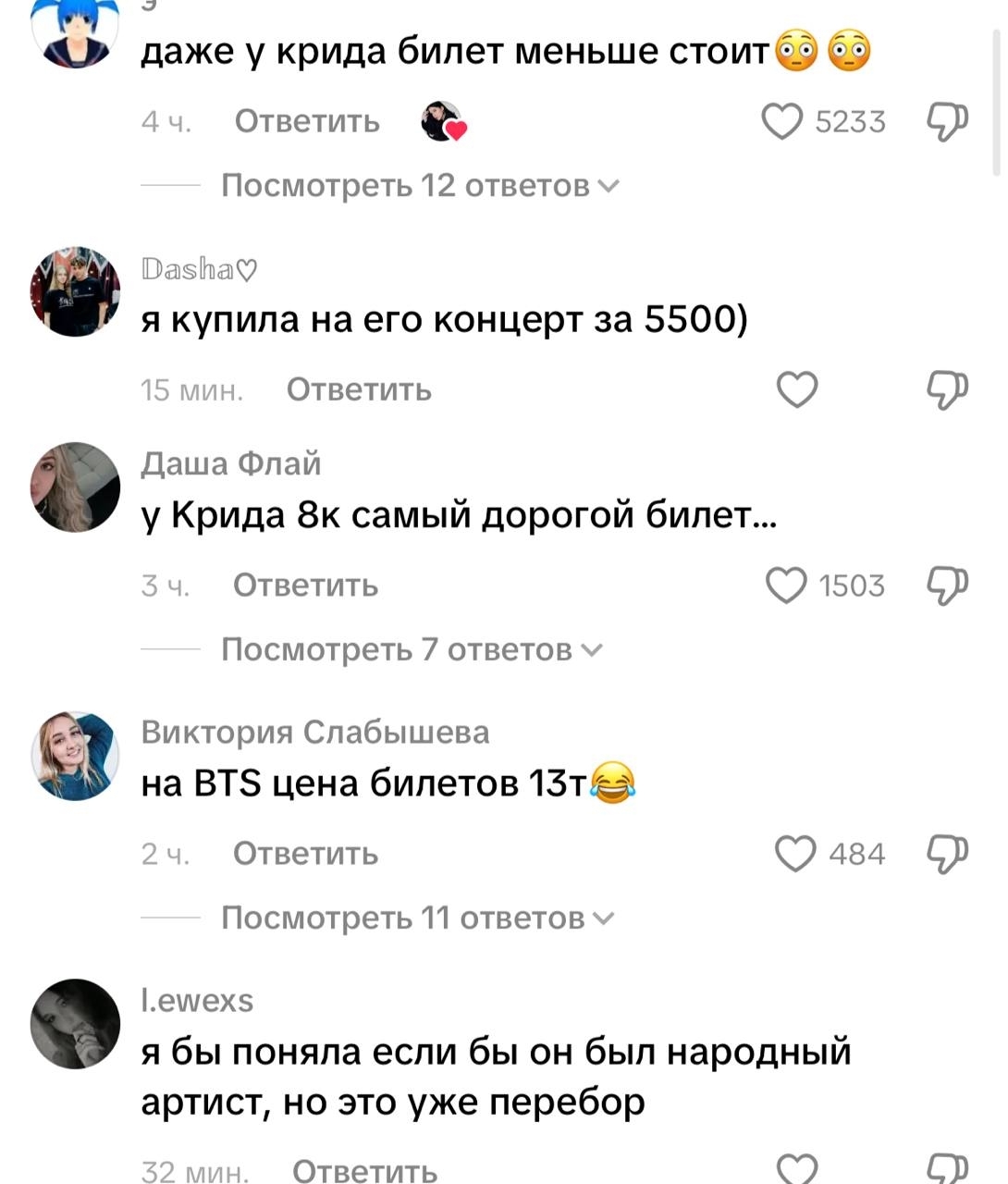Expand the 7 replies under Даша Флай
Viewport: 1008px width, 1184px height.
pos(412,650)
